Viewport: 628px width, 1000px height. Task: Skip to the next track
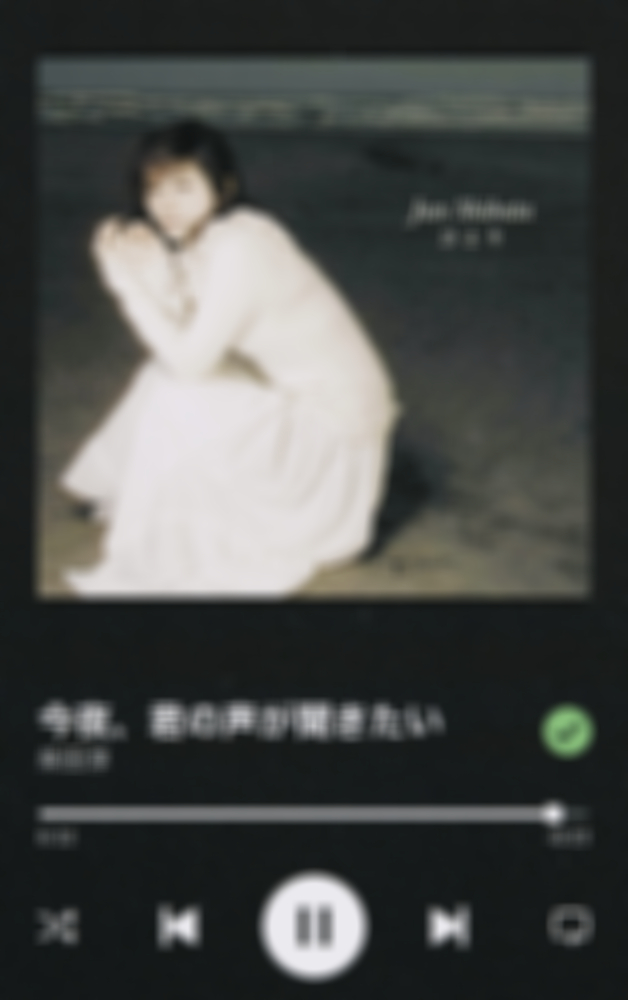click(448, 927)
